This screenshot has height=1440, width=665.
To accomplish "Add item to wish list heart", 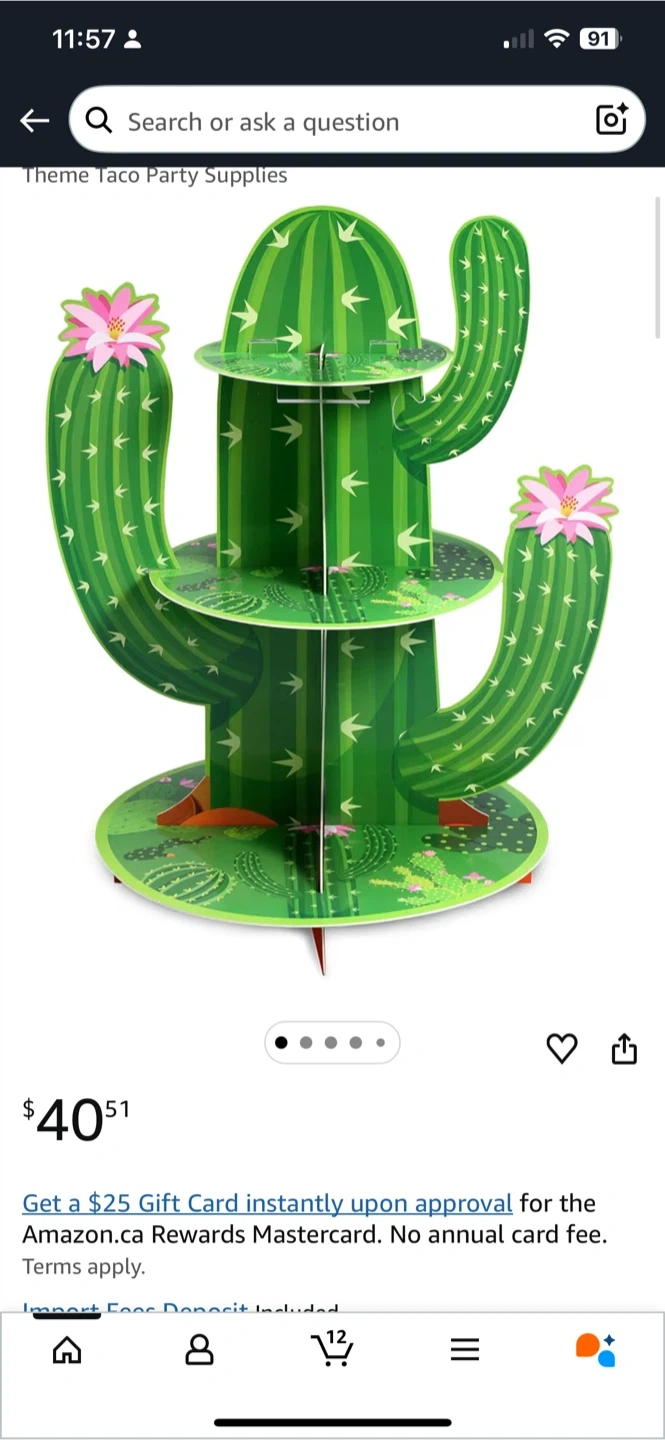I will click(562, 1048).
